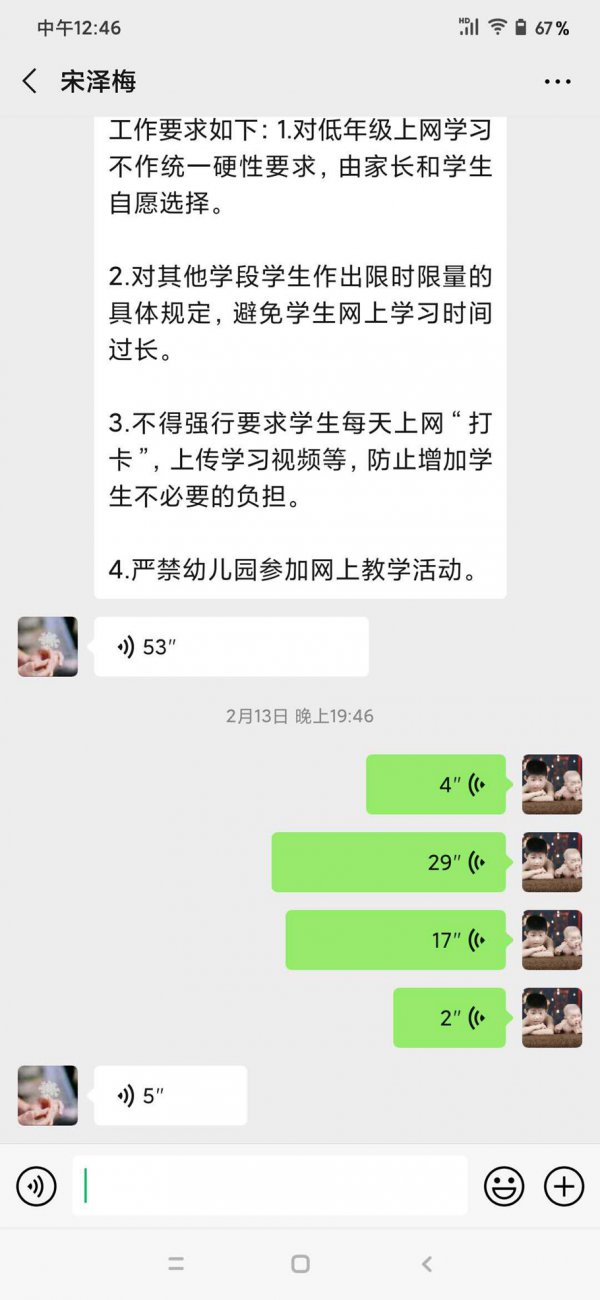Play the sent 4-second voice message
The image size is (600, 1300).
436,784
